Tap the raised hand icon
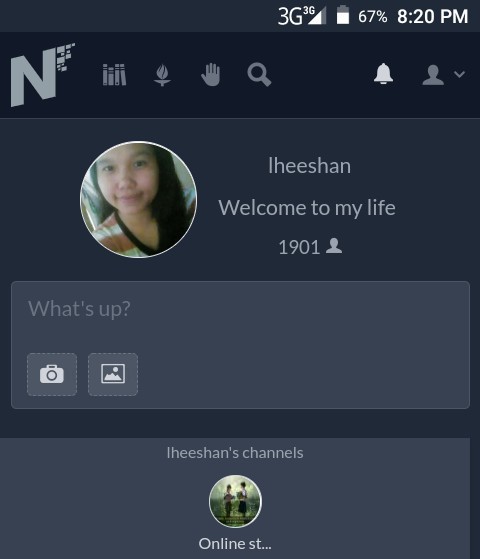Viewport: 480px width, 559px height. 210,75
